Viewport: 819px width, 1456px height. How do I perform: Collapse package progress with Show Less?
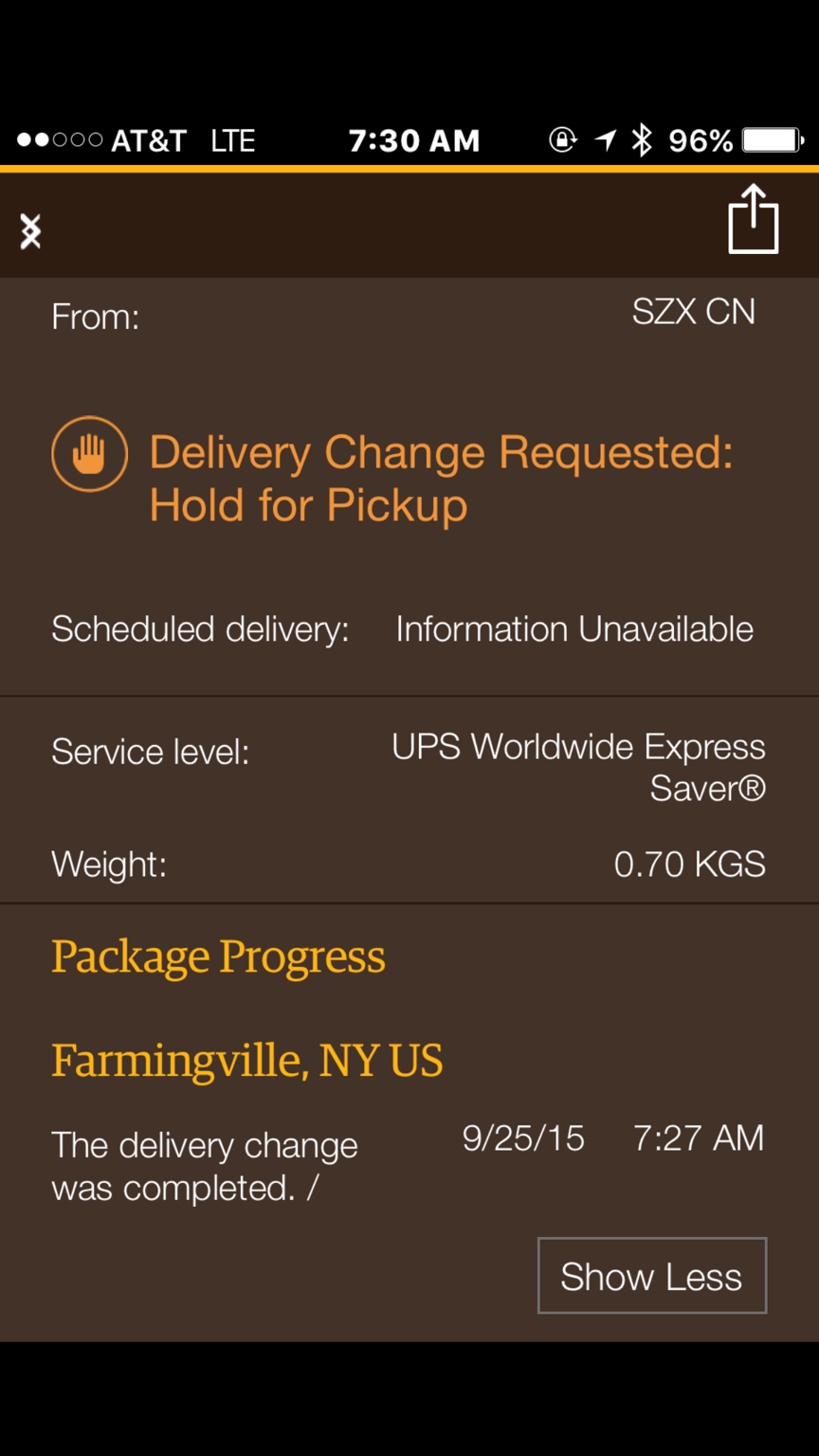(651, 1276)
